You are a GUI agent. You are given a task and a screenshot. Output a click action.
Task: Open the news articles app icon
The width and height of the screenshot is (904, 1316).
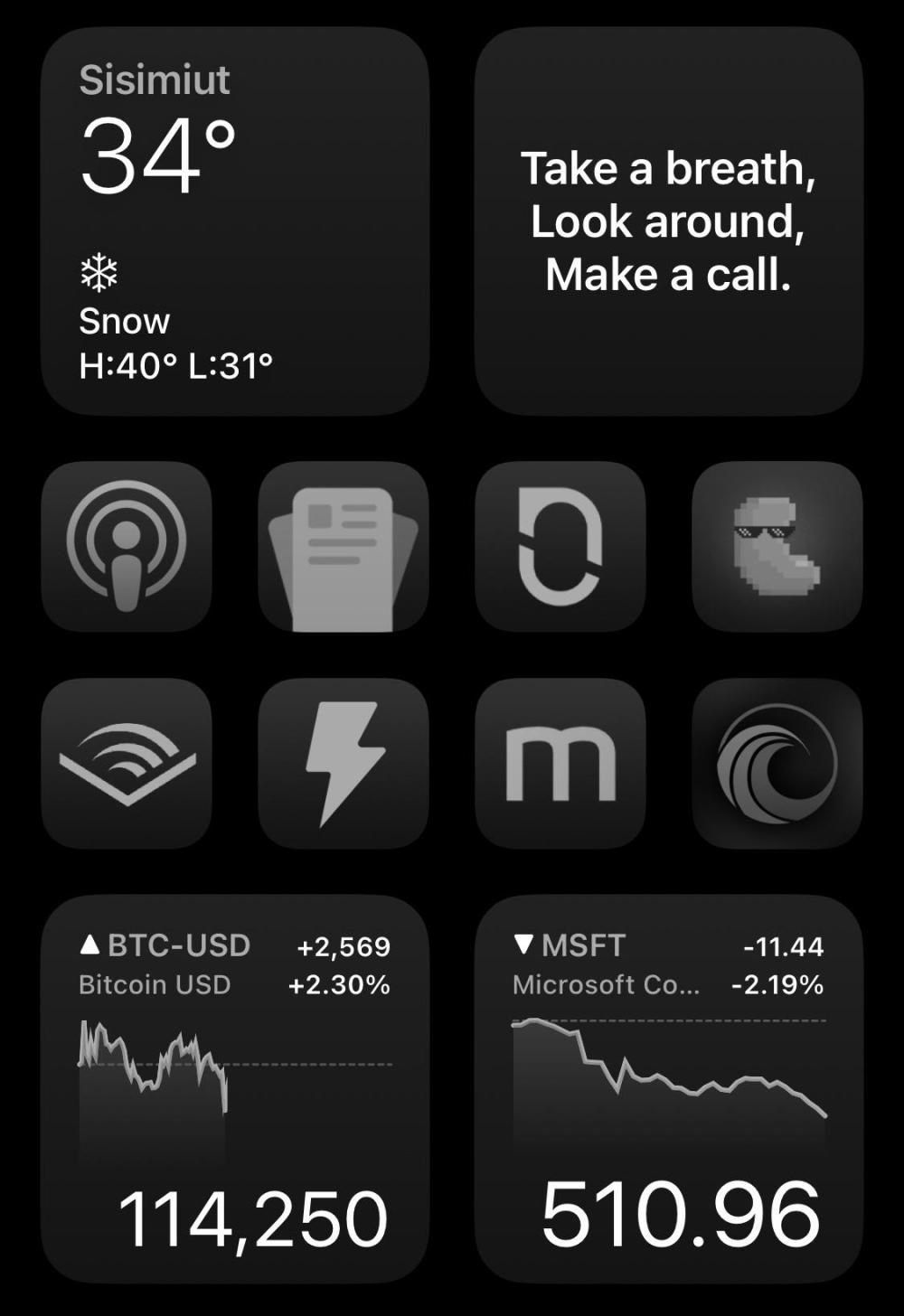pos(344,547)
